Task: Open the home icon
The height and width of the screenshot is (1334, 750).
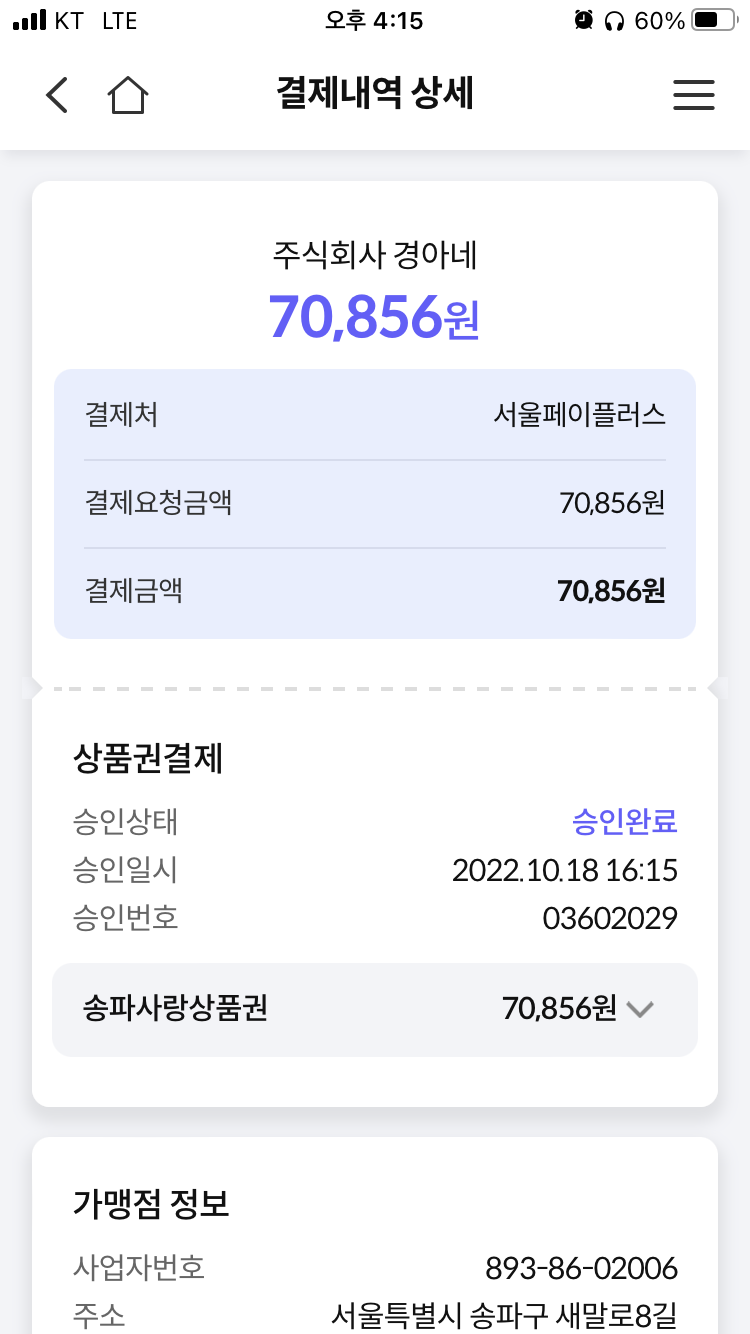Action: [128, 95]
